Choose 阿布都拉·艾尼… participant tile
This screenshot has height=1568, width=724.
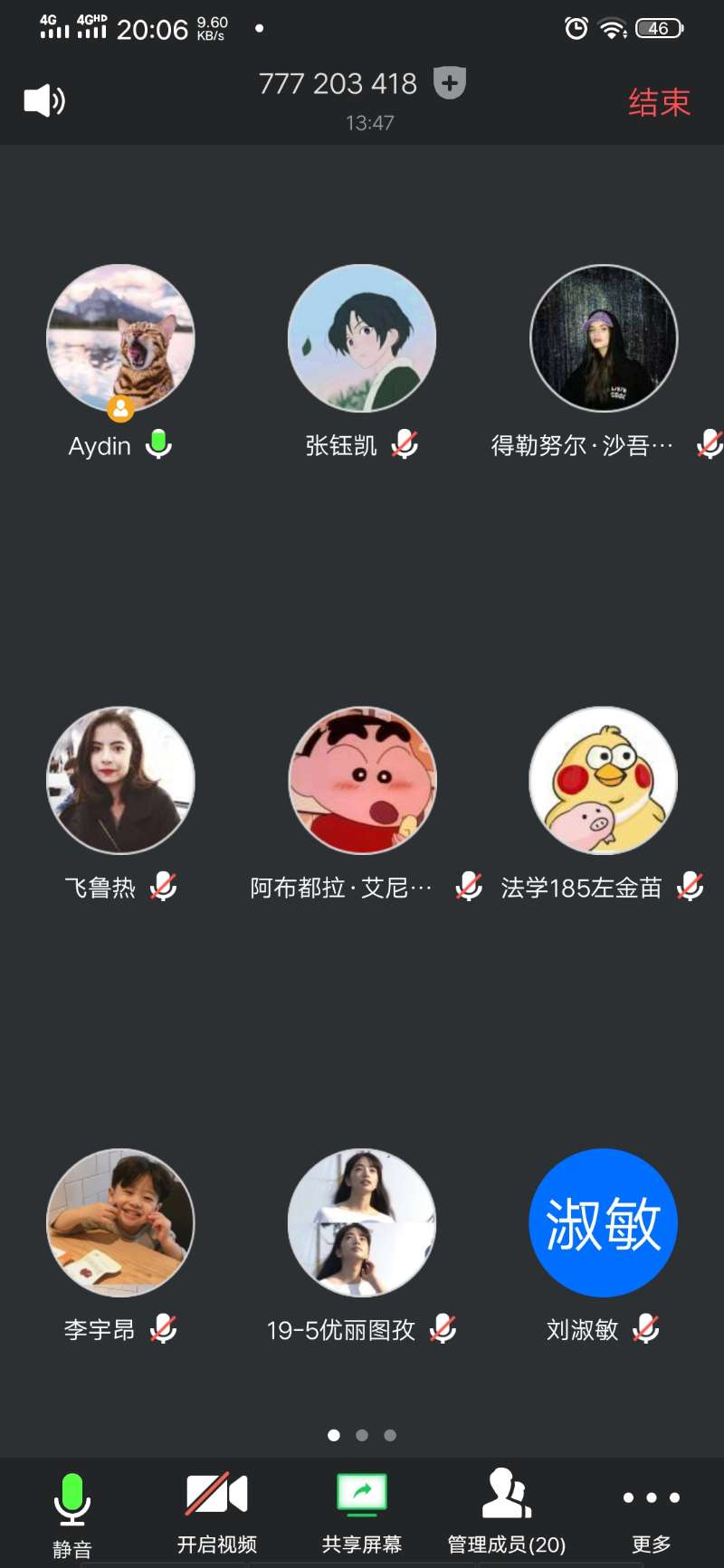tap(362, 781)
